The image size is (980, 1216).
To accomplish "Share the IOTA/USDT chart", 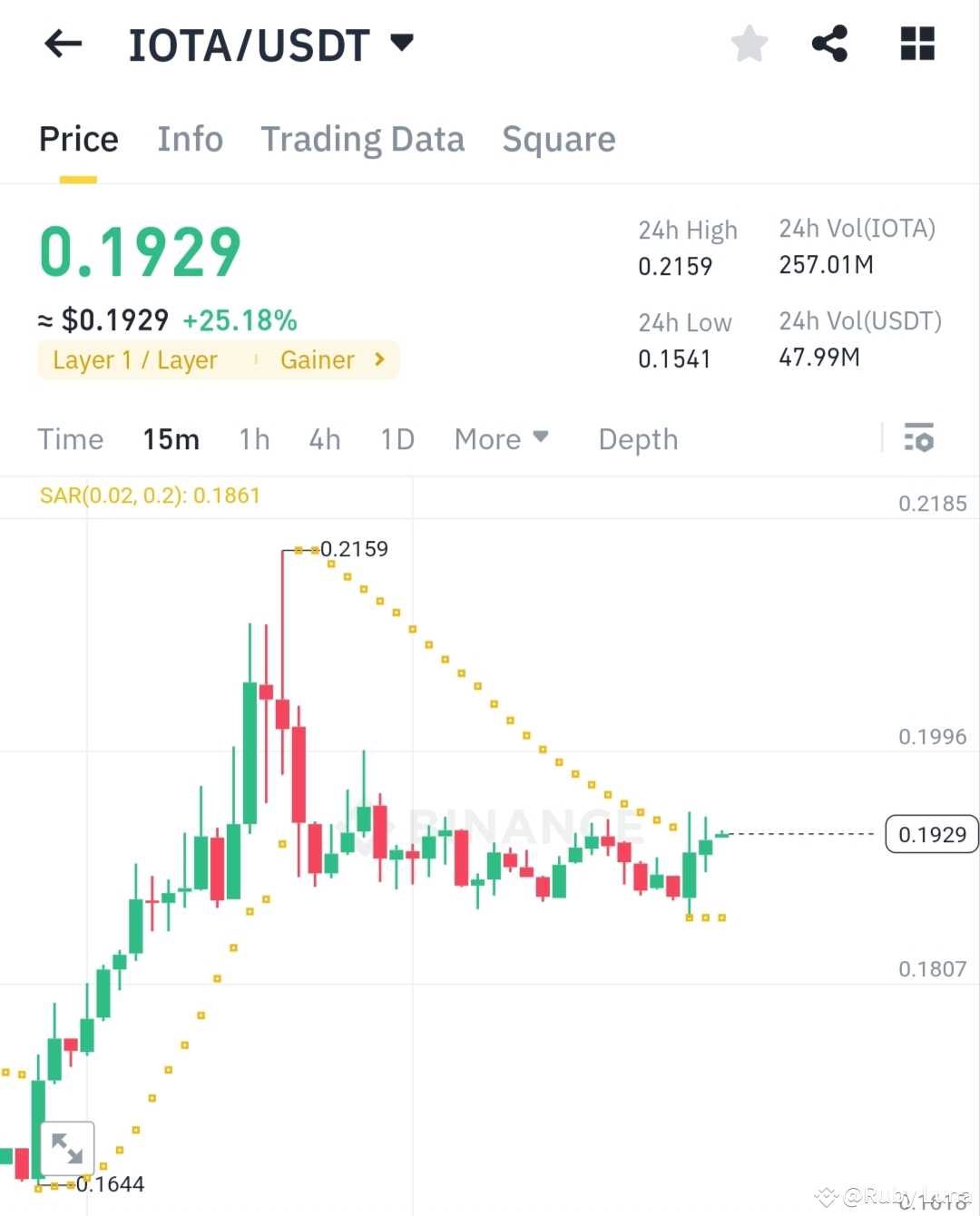I will 829,43.
